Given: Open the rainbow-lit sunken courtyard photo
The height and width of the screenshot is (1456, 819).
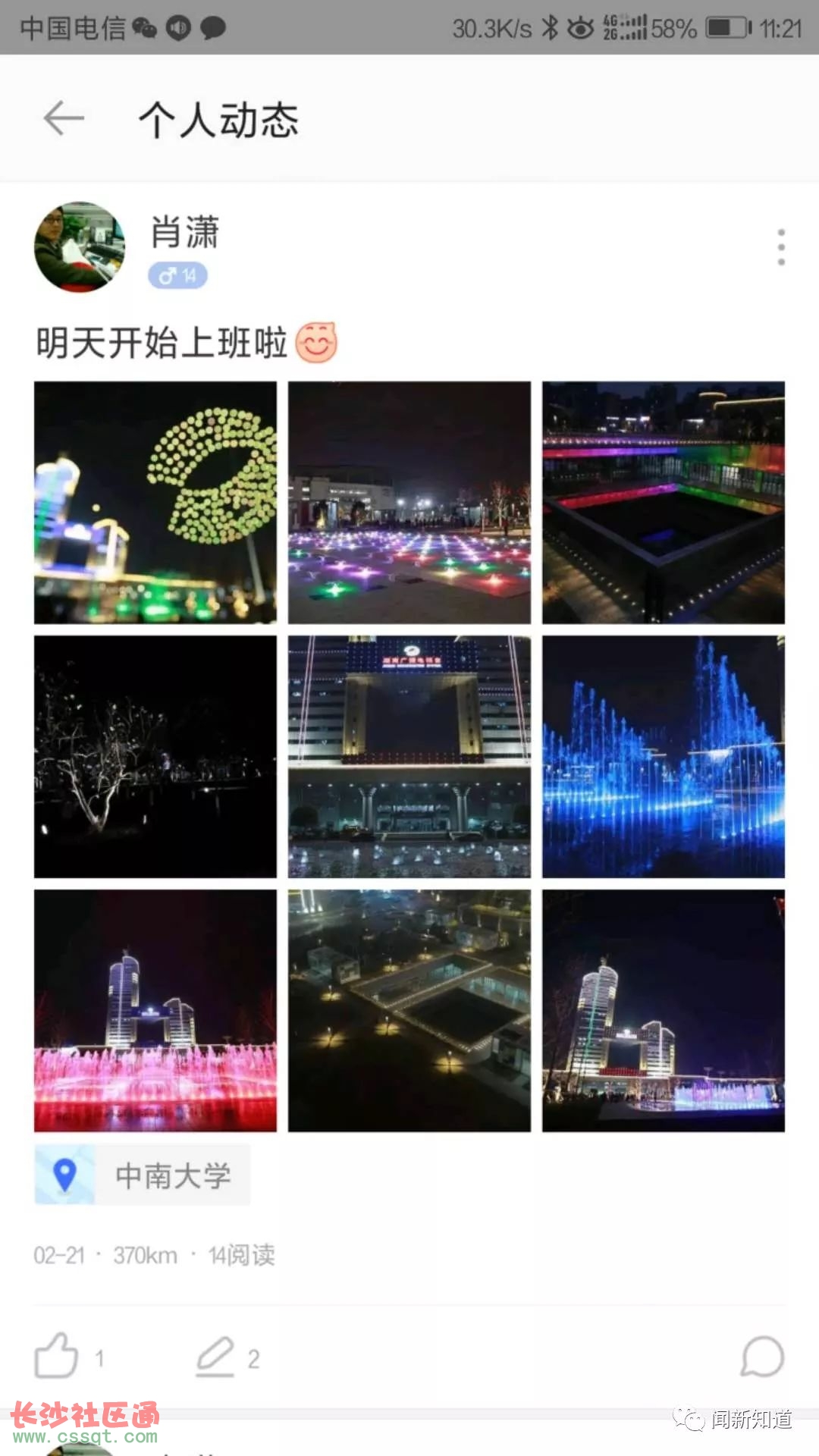Looking at the screenshot, I should 664,502.
